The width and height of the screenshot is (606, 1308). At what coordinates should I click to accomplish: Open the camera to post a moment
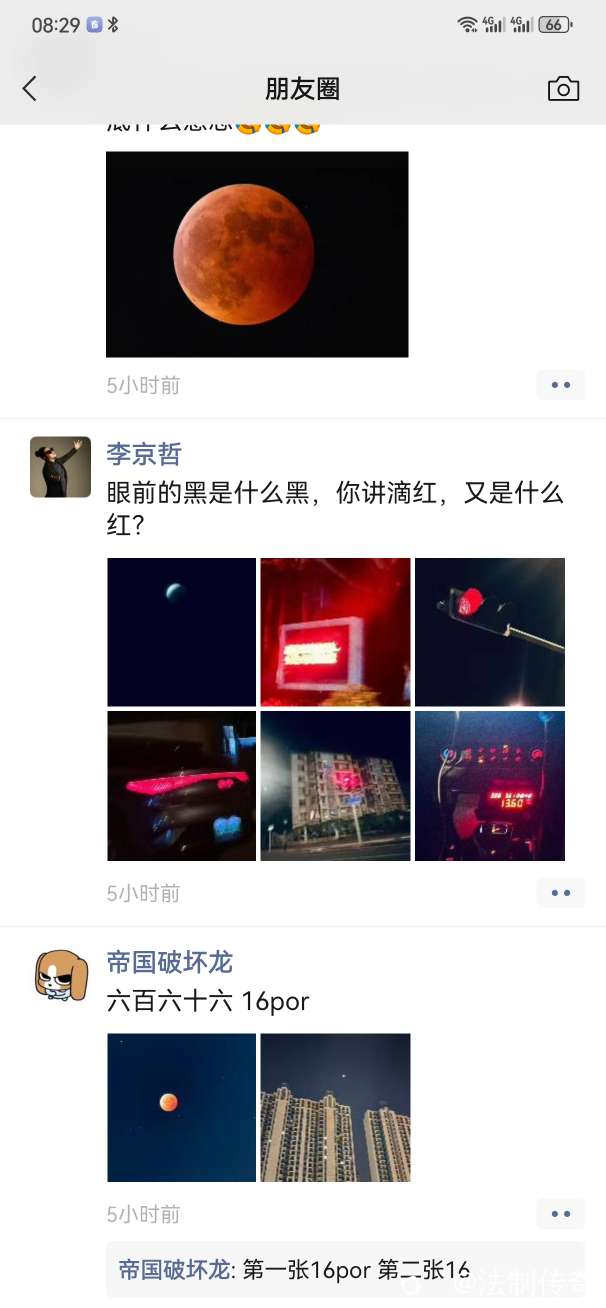point(563,89)
